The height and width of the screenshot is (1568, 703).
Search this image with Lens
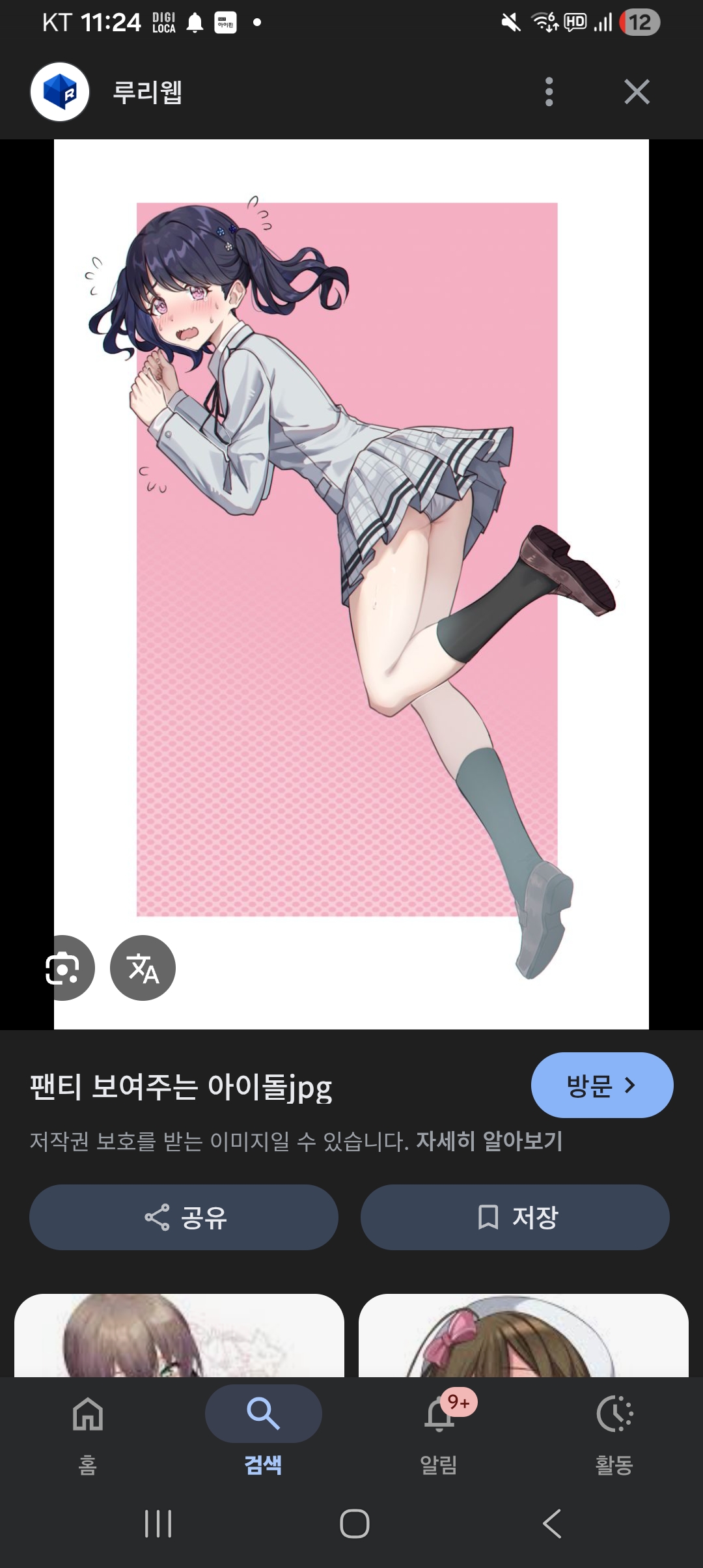pos(64,968)
